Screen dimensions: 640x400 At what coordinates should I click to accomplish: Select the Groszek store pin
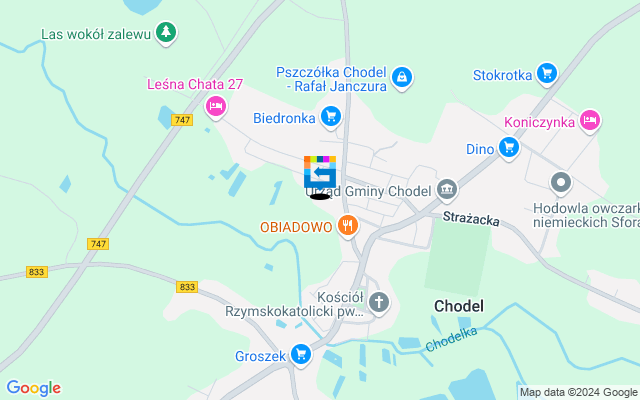coord(301,353)
